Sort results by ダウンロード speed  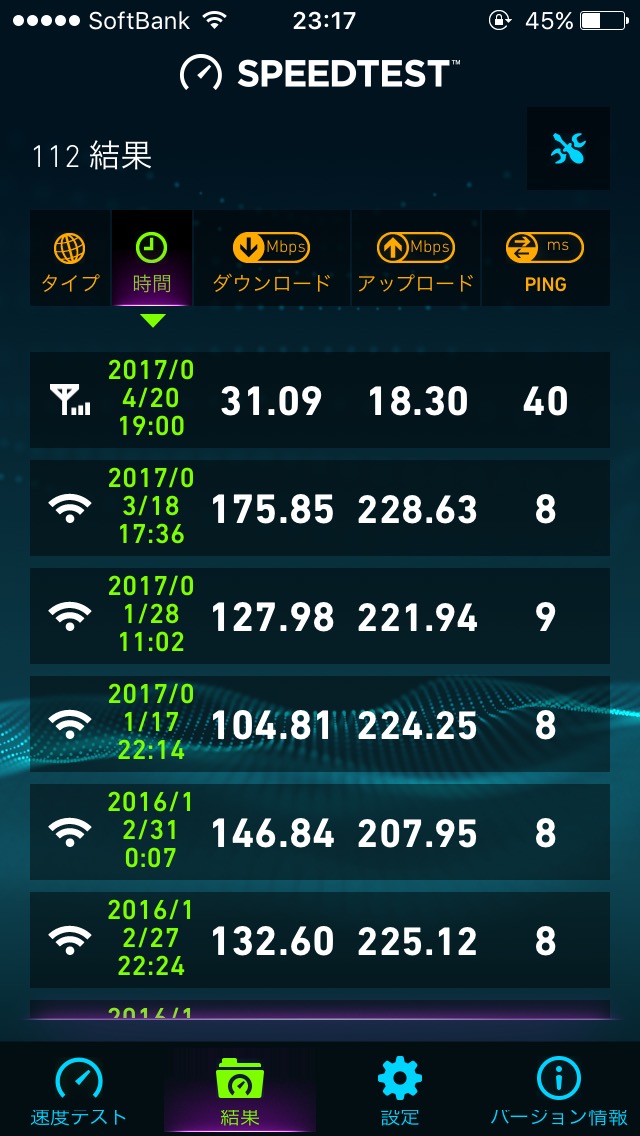click(271, 259)
